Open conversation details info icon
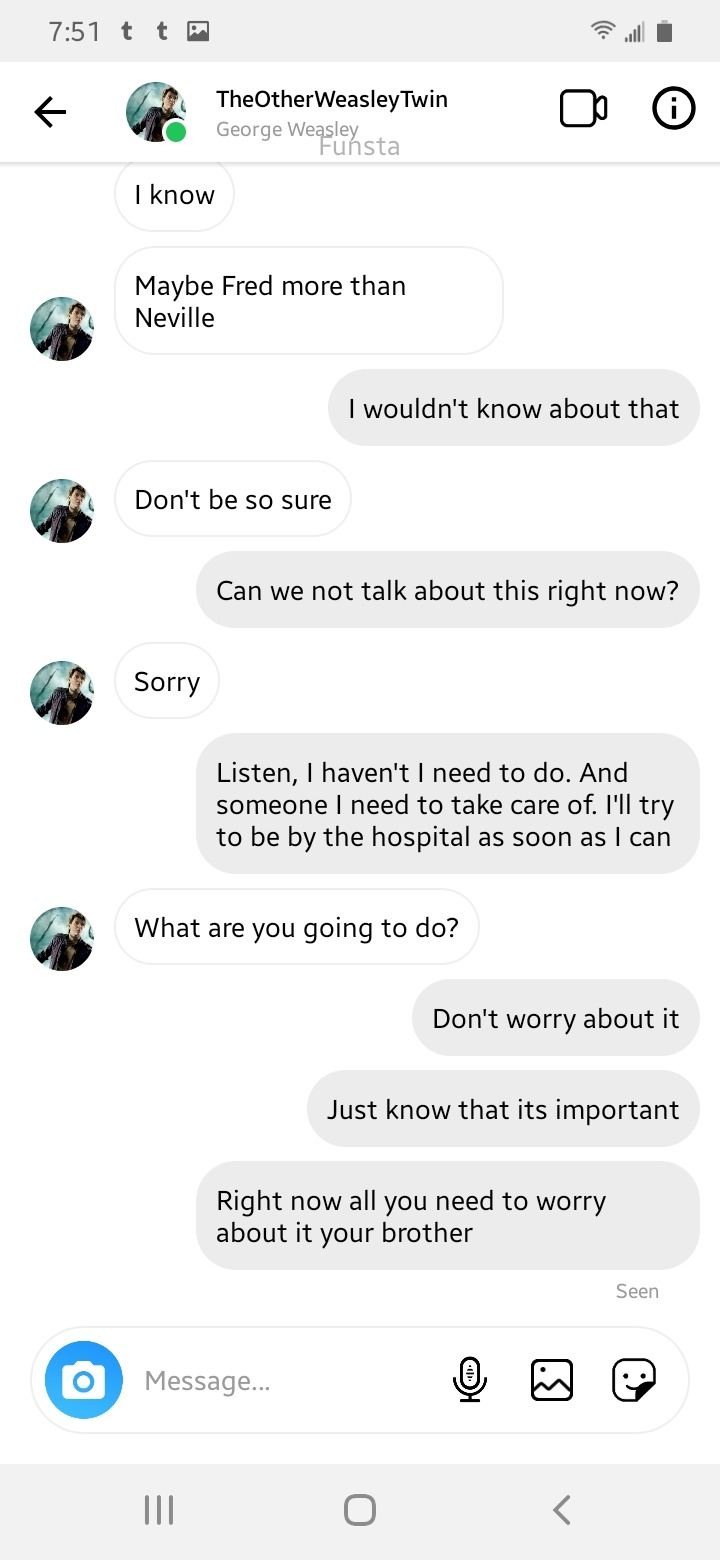 point(673,110)
